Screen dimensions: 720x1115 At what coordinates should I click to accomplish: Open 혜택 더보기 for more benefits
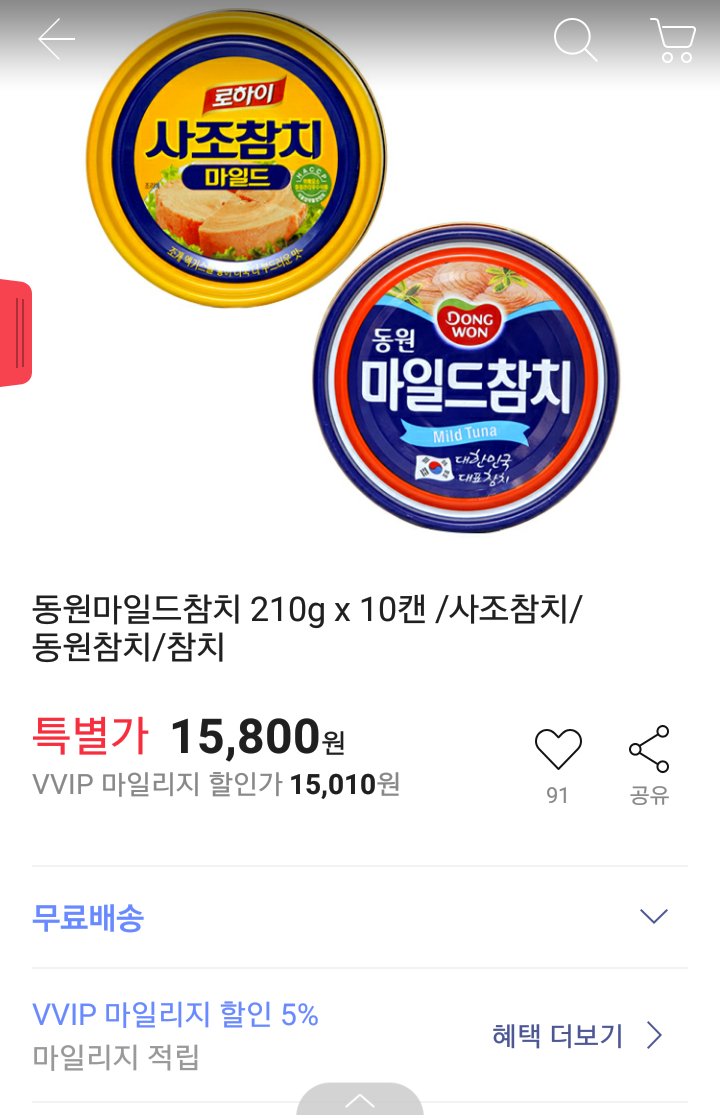(577, 1036)
